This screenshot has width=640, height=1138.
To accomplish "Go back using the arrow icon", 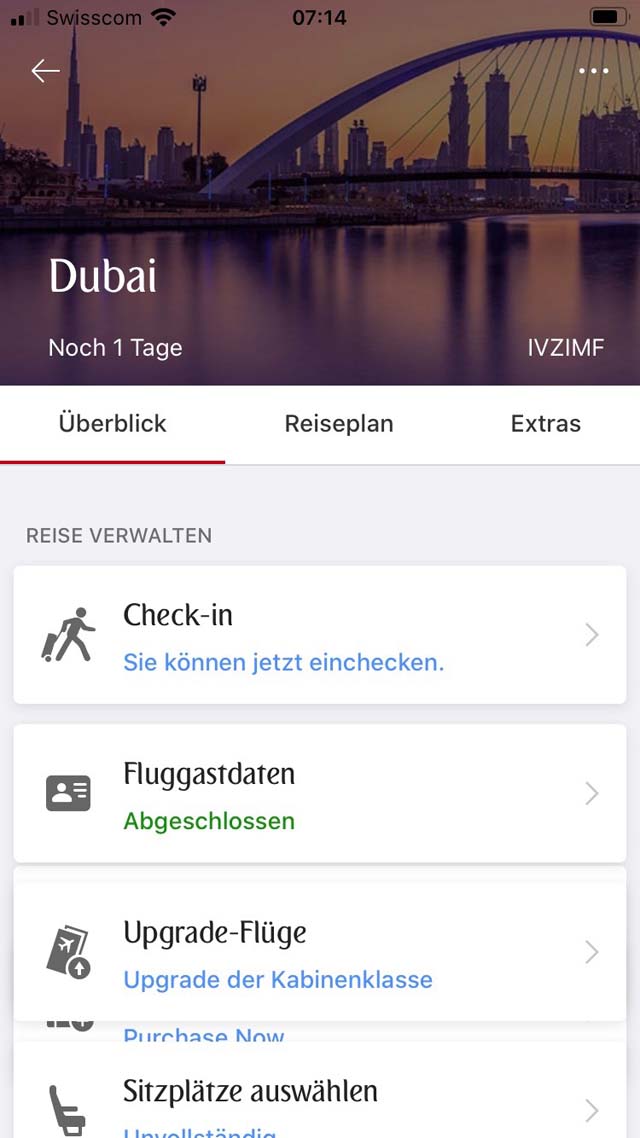I will (x=45, y=71).
